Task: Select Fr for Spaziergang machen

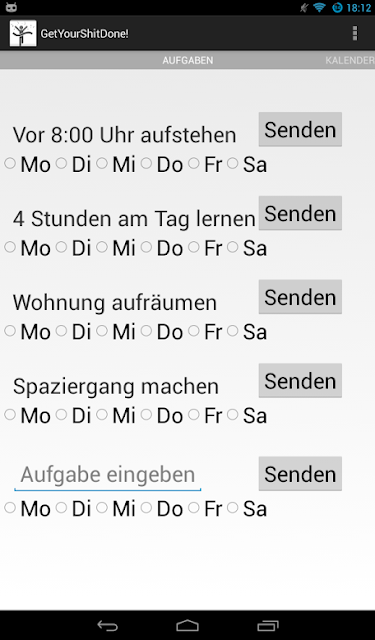Action: (x=205, y=416)
